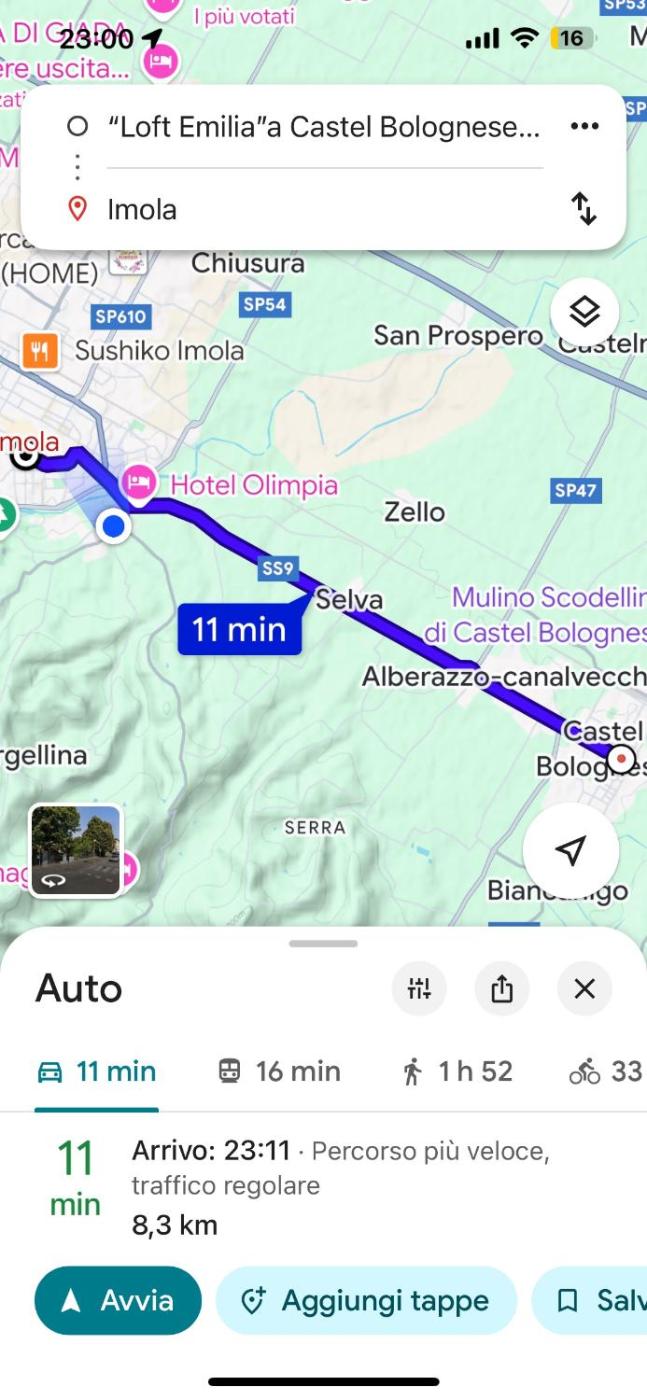This screenshot has width=647, height=1400.
Task: Switch to walking 1 h 52 tab
Action: (457, 1072)
